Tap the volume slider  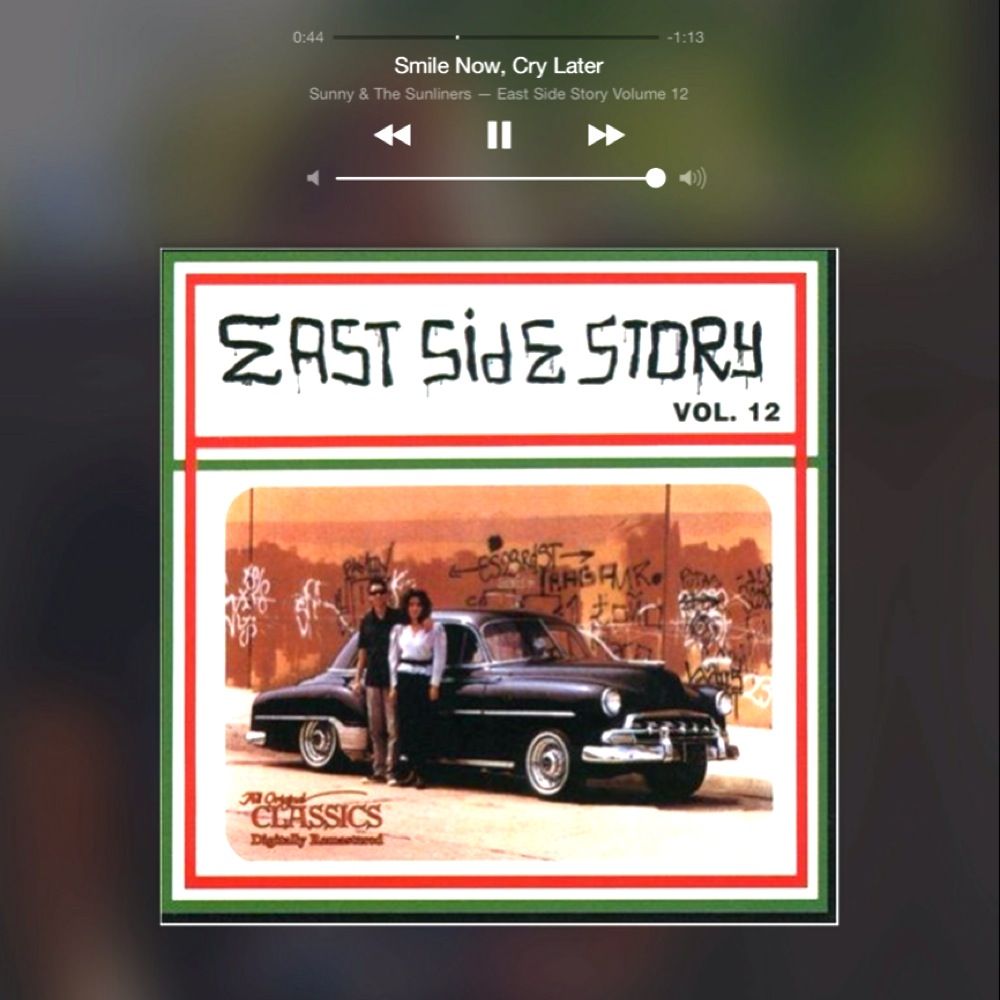point(495,178)
